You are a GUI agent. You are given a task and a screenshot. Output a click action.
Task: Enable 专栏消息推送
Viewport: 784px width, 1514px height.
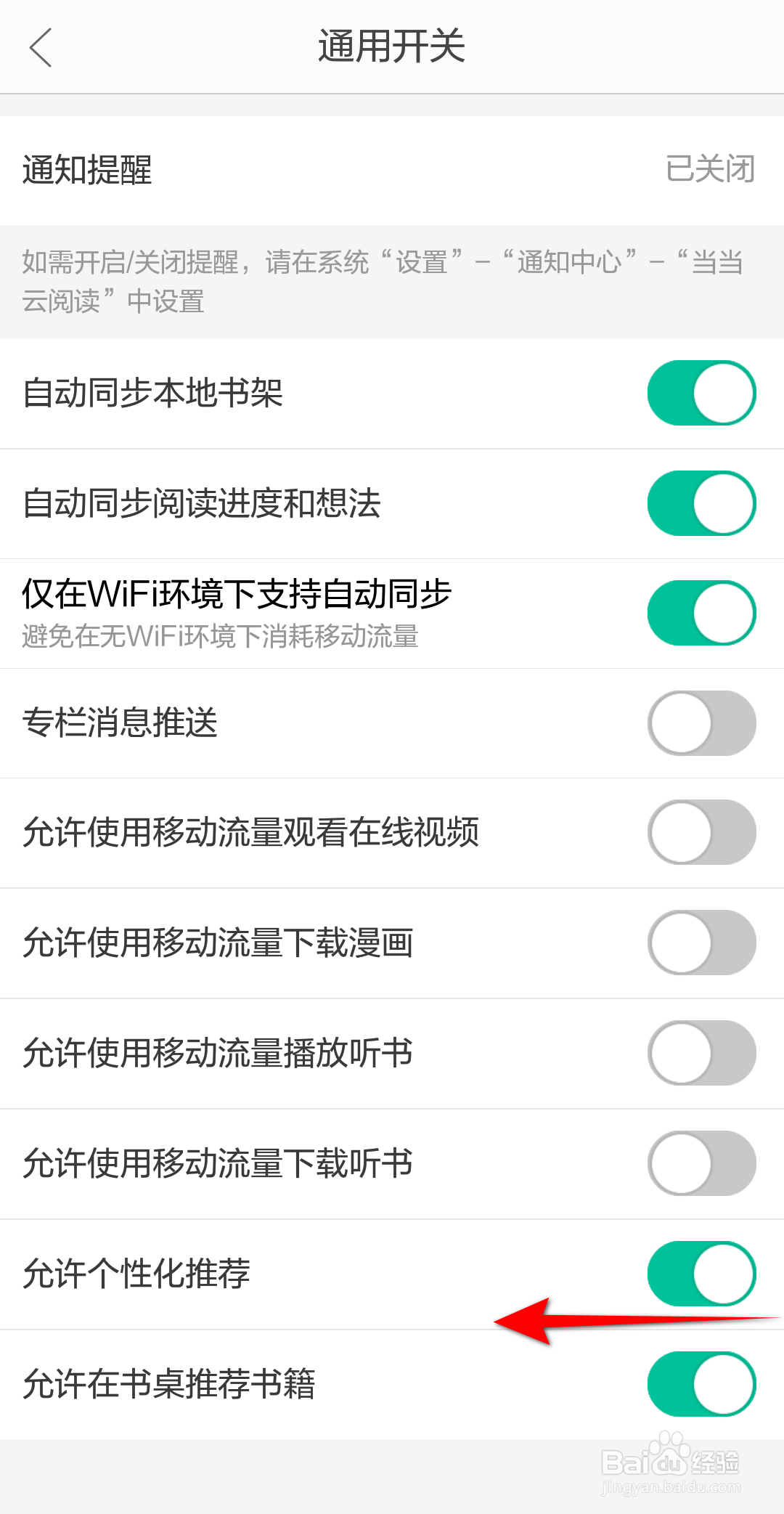point(701,723)
